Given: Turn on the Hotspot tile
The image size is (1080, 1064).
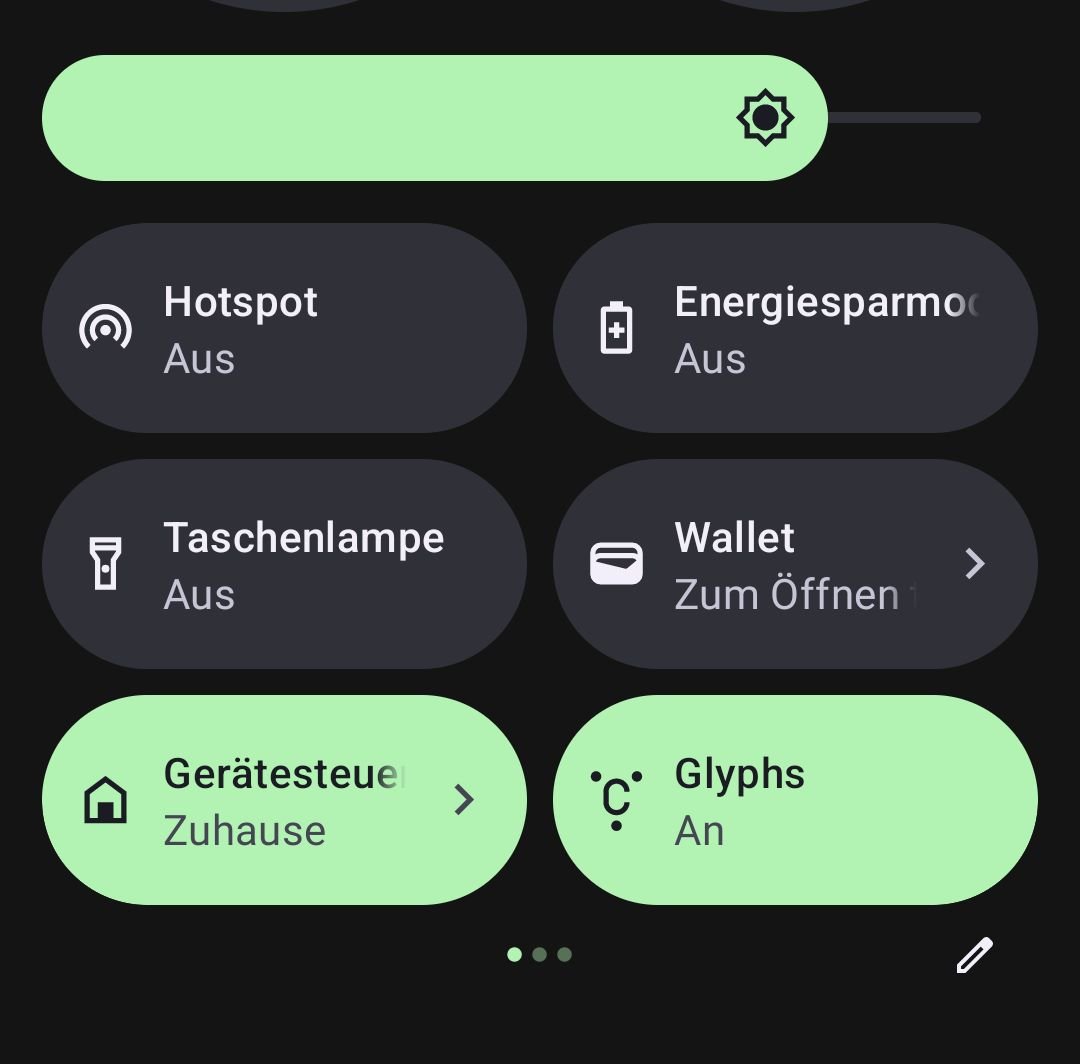Looking at the screenshot, I should 284,328.
